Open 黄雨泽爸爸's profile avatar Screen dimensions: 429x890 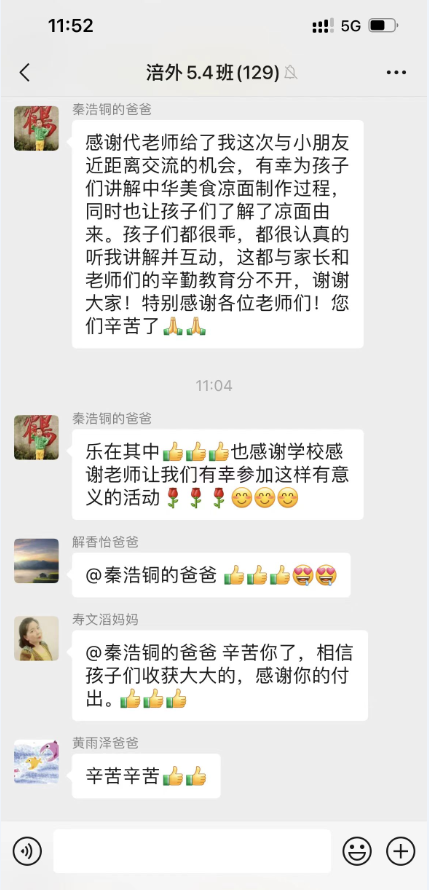click(36, 762)
